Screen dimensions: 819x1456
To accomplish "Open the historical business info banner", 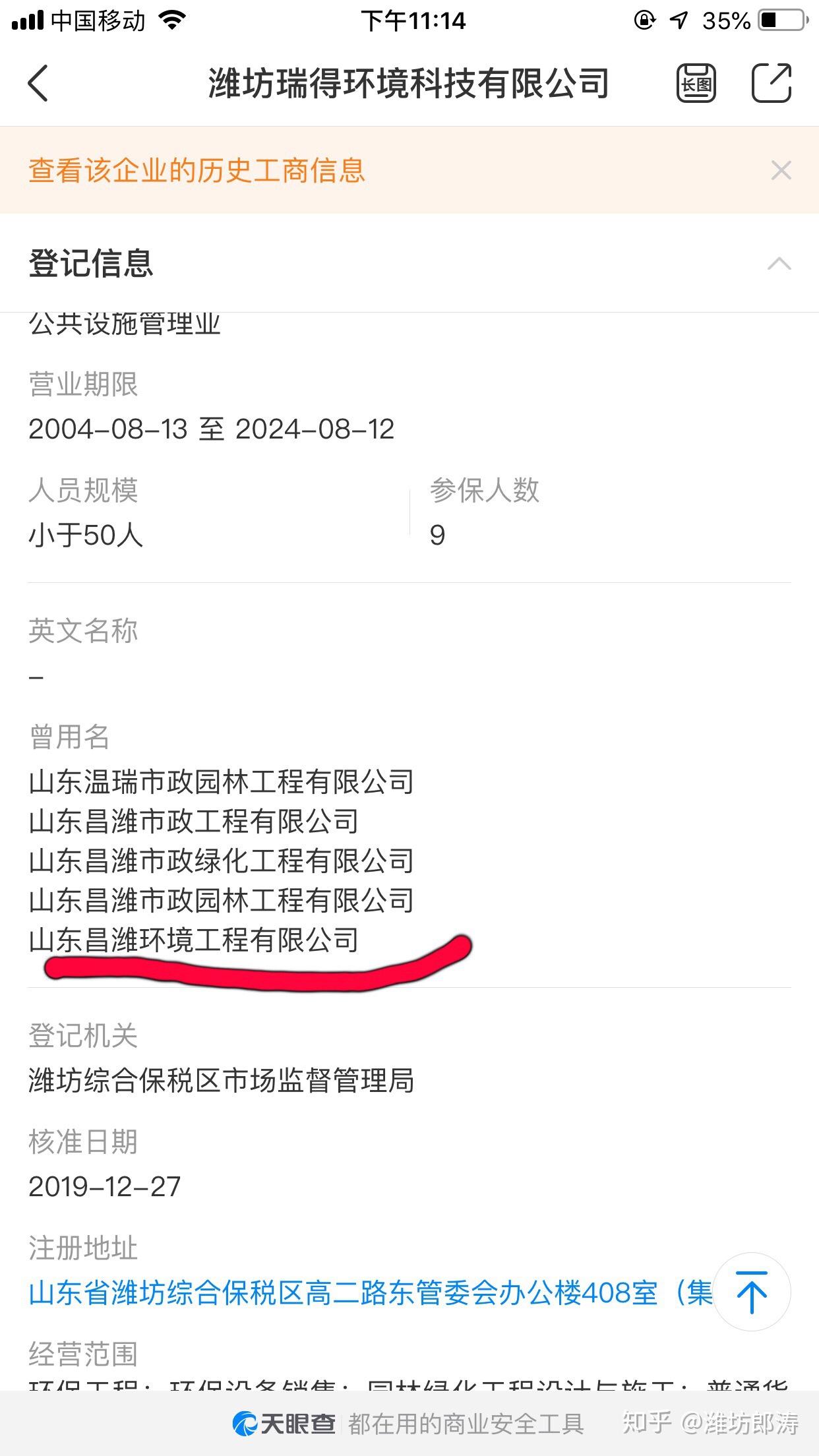I will tap(197, 170).
